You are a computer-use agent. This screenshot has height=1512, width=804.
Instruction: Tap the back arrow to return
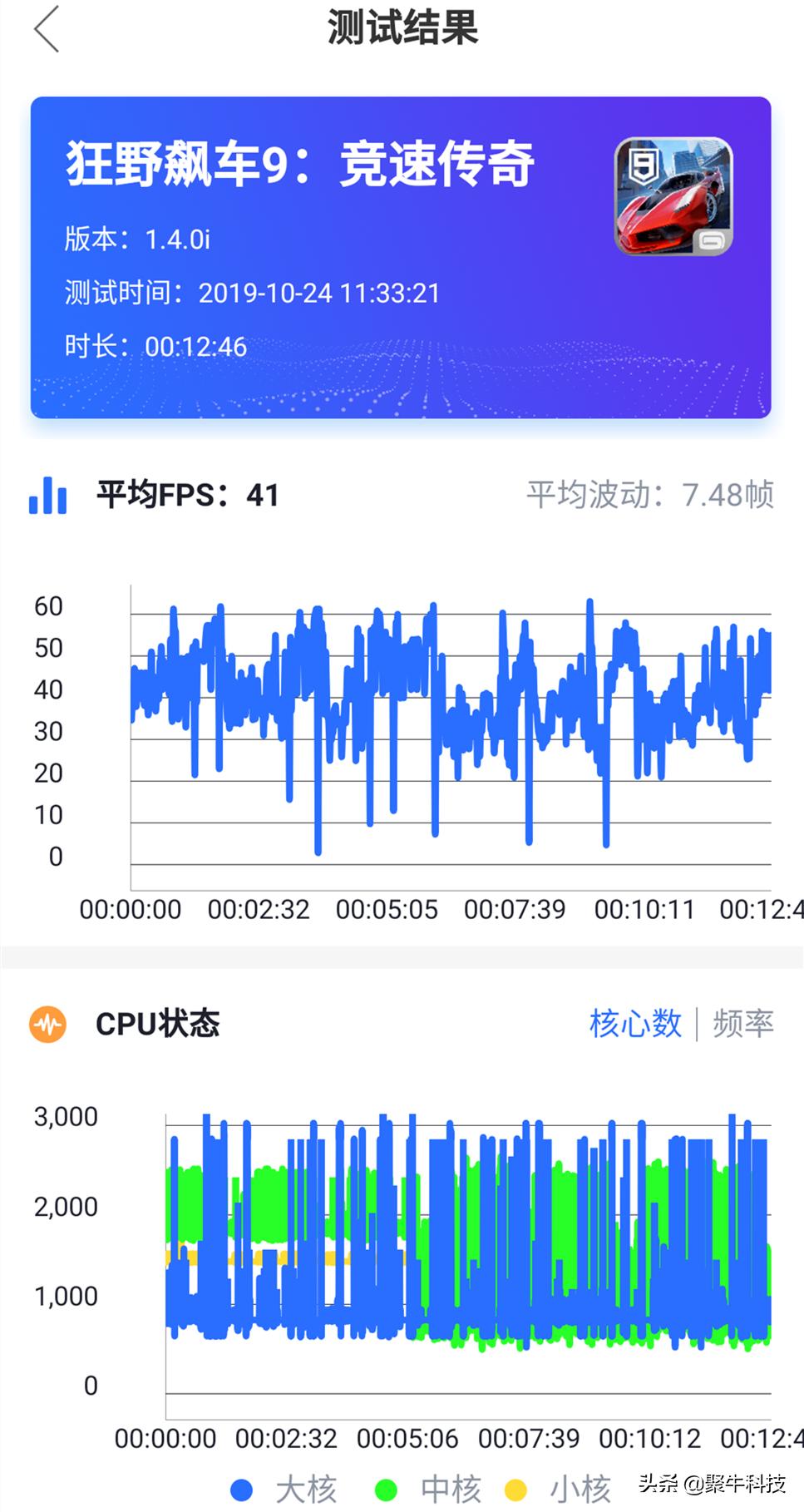pyautogui.click(x=46, y=29)
